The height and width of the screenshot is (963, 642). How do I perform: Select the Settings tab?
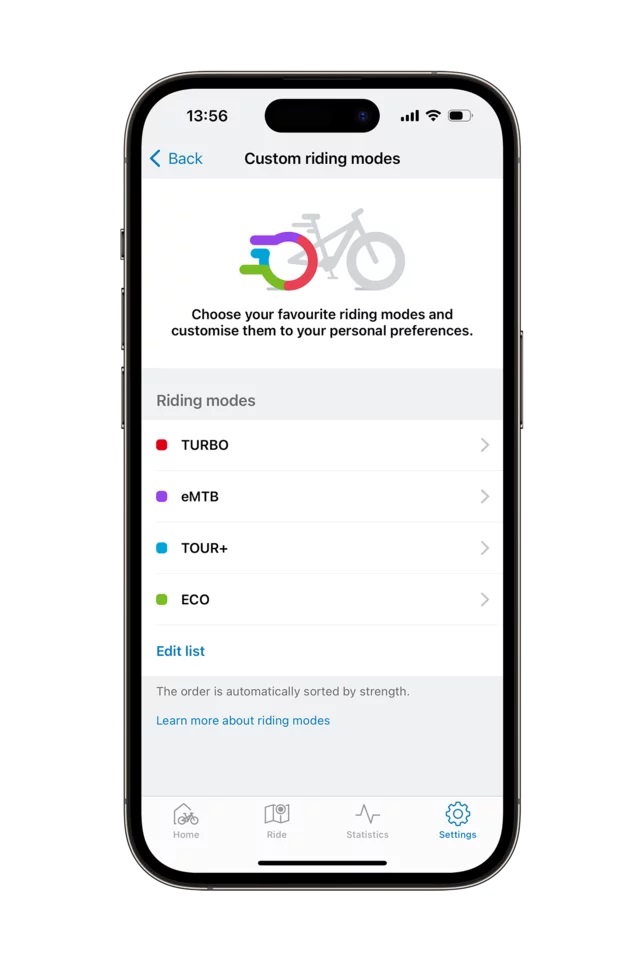tap(458, 821)
